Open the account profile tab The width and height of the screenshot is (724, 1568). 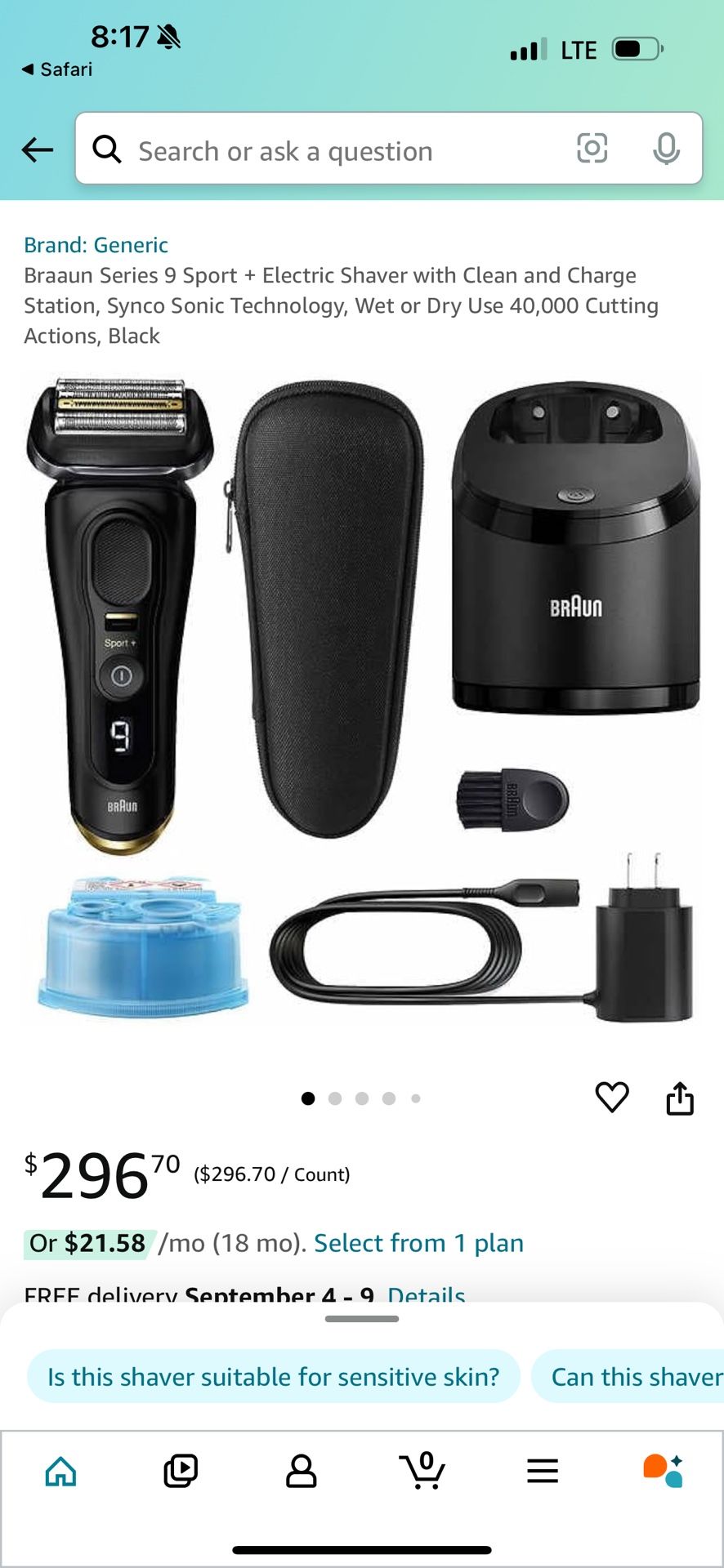coord(301,1471)
